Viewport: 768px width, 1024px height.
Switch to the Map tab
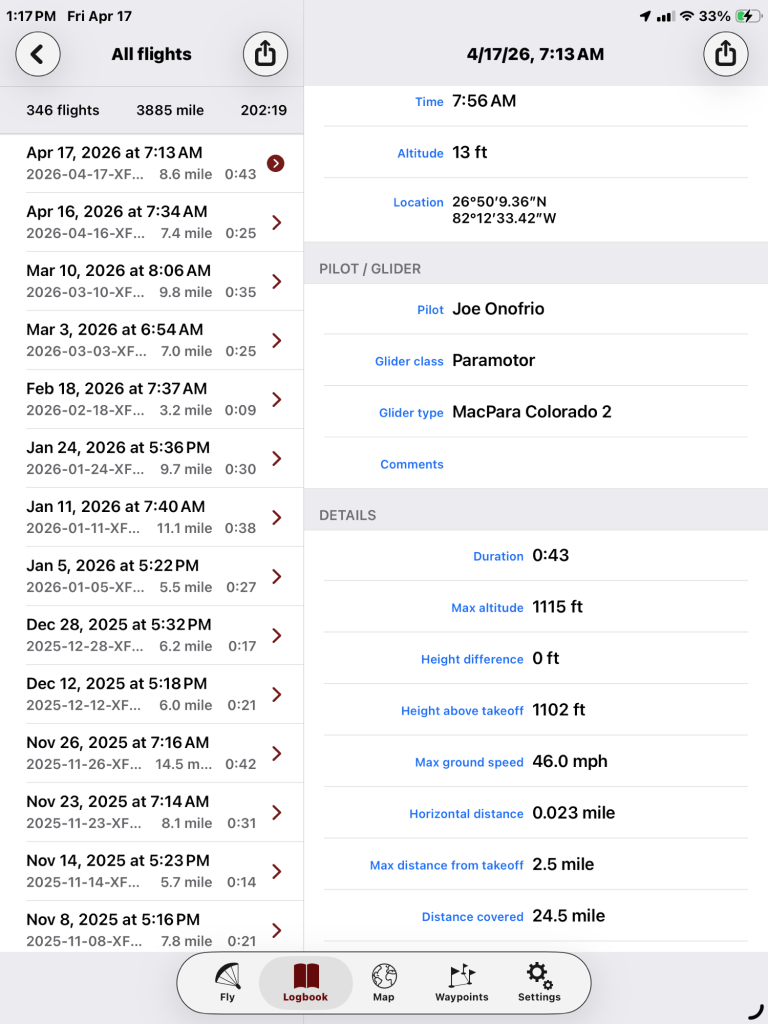(x=384, y=982)
